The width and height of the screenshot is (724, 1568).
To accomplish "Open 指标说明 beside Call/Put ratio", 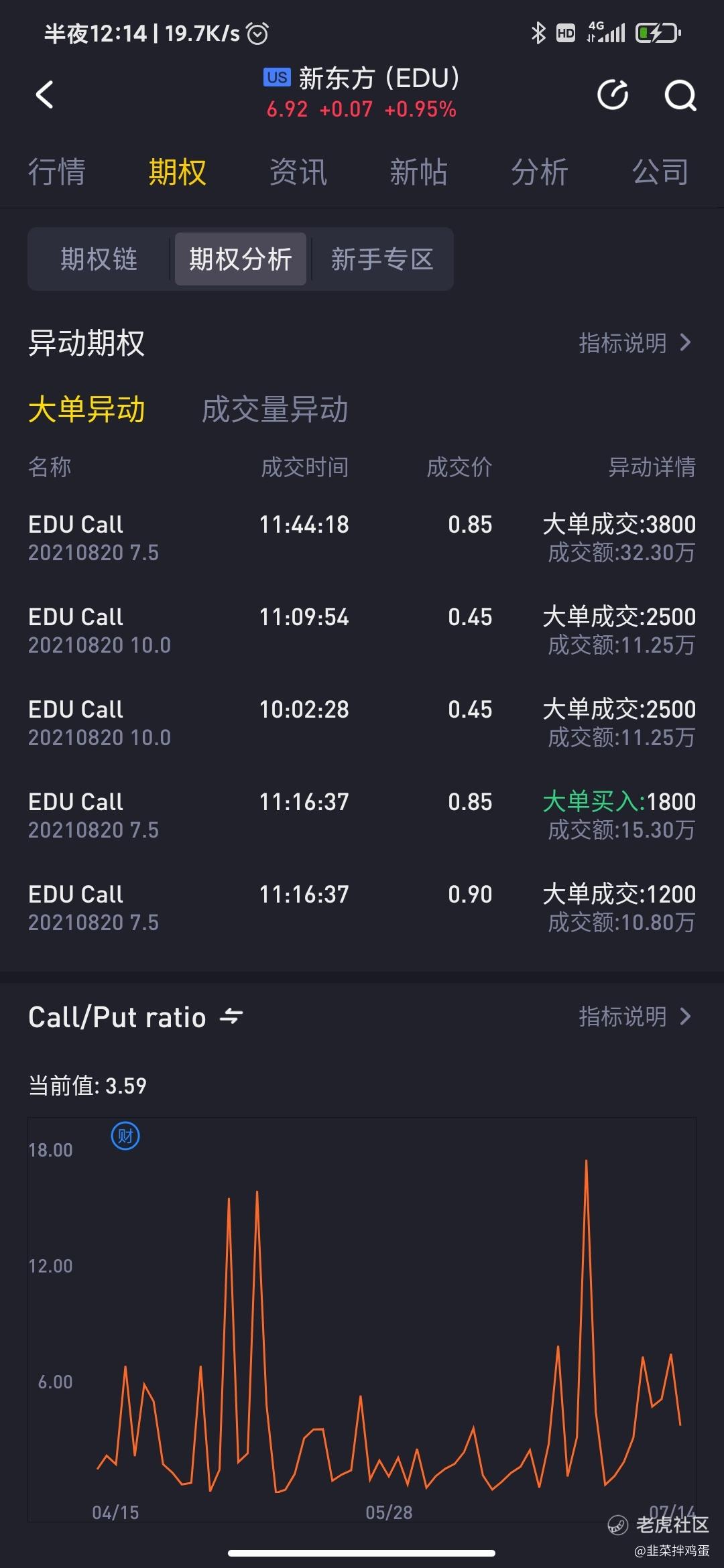I will coord(635,1017).
